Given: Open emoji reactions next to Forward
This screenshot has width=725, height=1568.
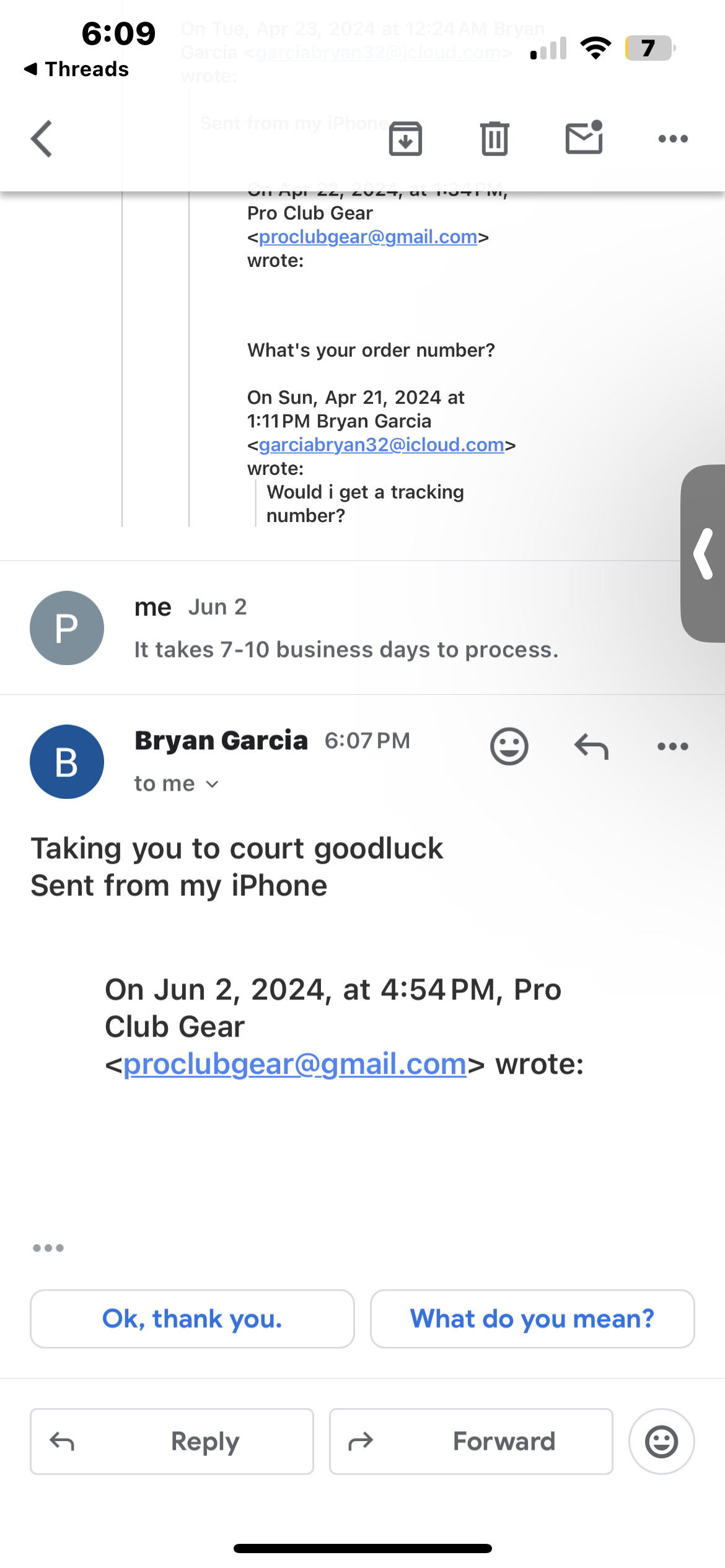Looking at the screenshot, I should 661,1441.
